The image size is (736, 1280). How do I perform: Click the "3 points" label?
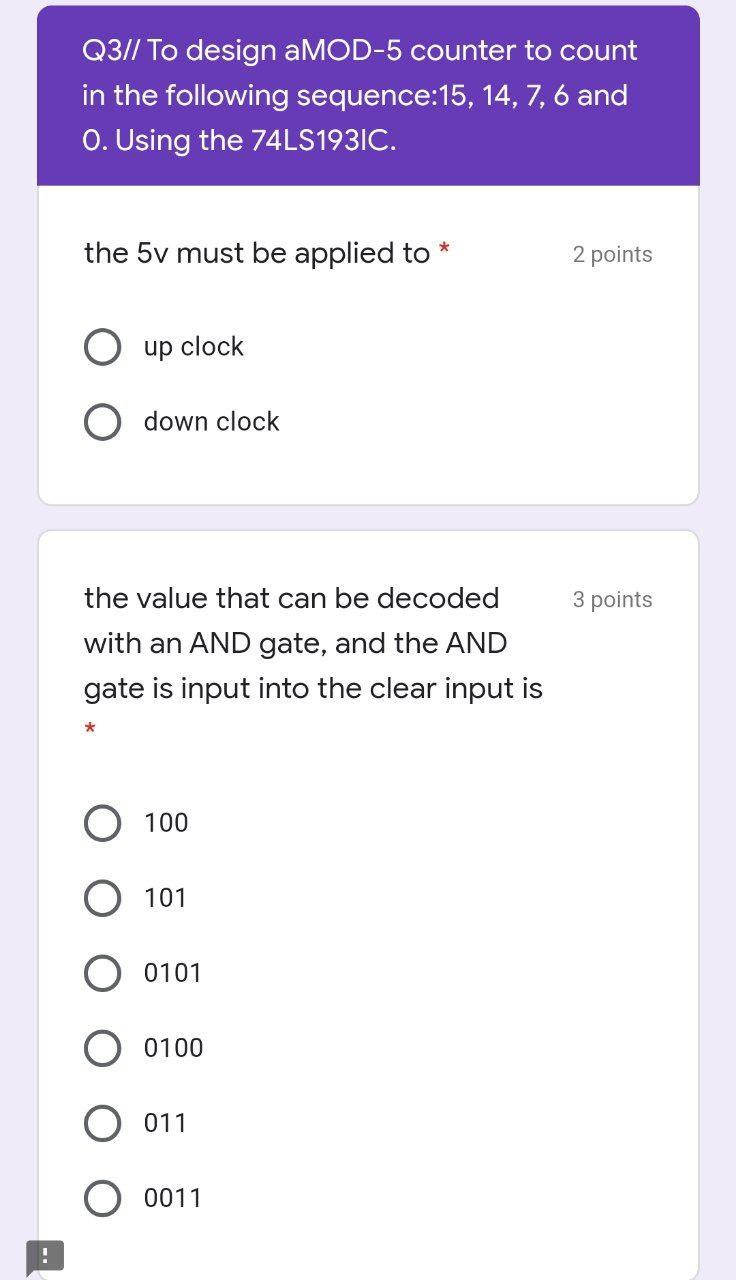pos(611,599)
